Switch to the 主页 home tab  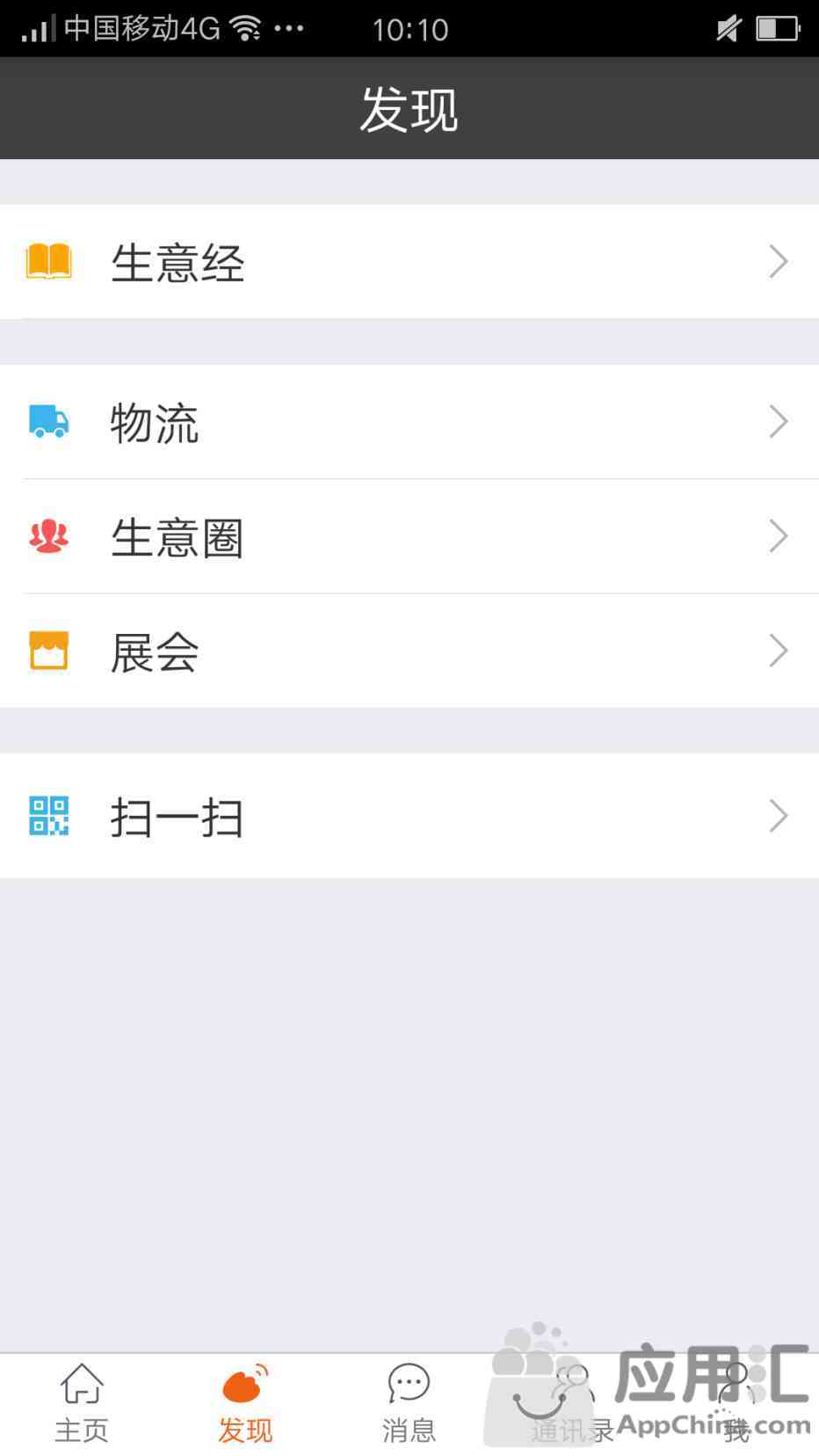82,1405
